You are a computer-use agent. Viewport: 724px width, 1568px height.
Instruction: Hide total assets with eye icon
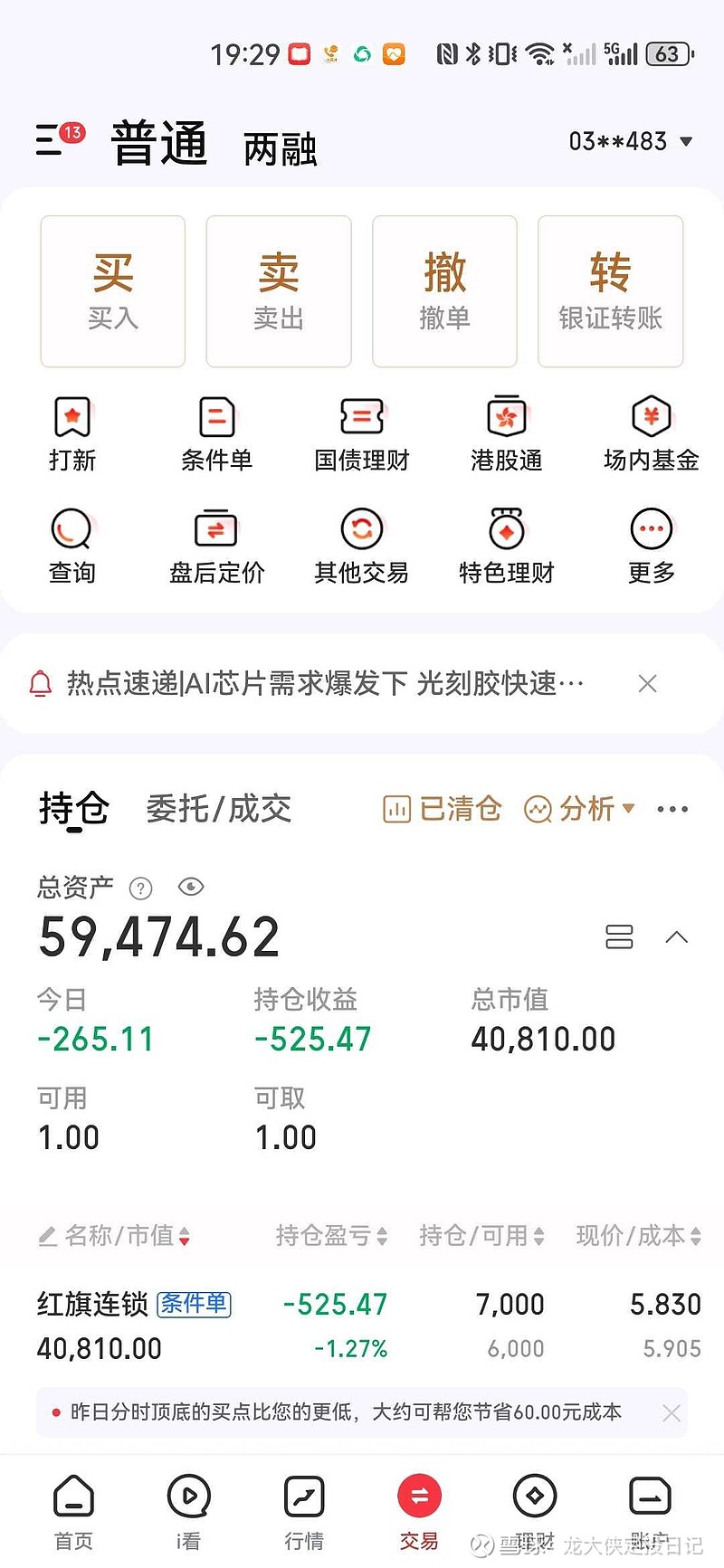coord(191,887)
